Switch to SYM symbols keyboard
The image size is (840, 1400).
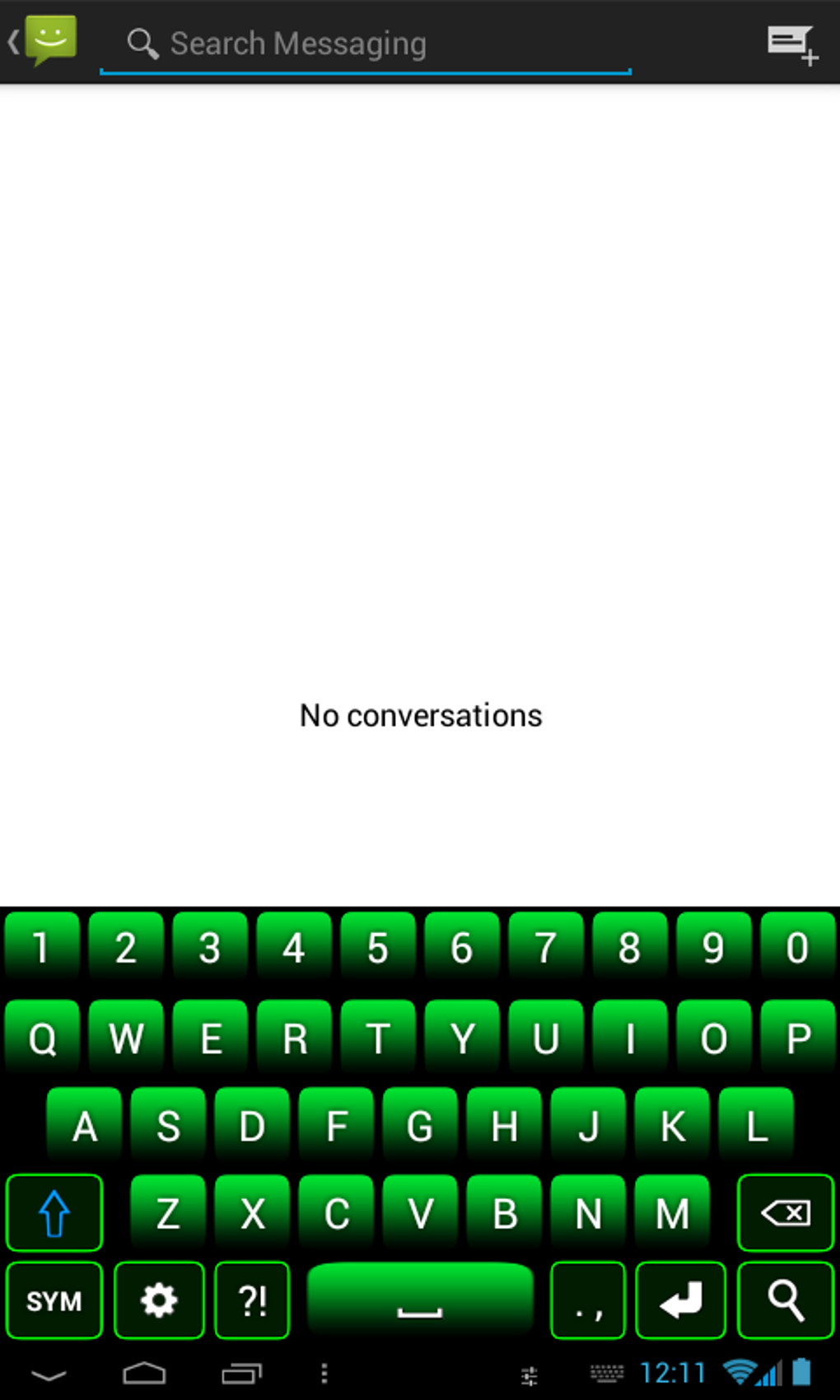tap(54, 1301)
